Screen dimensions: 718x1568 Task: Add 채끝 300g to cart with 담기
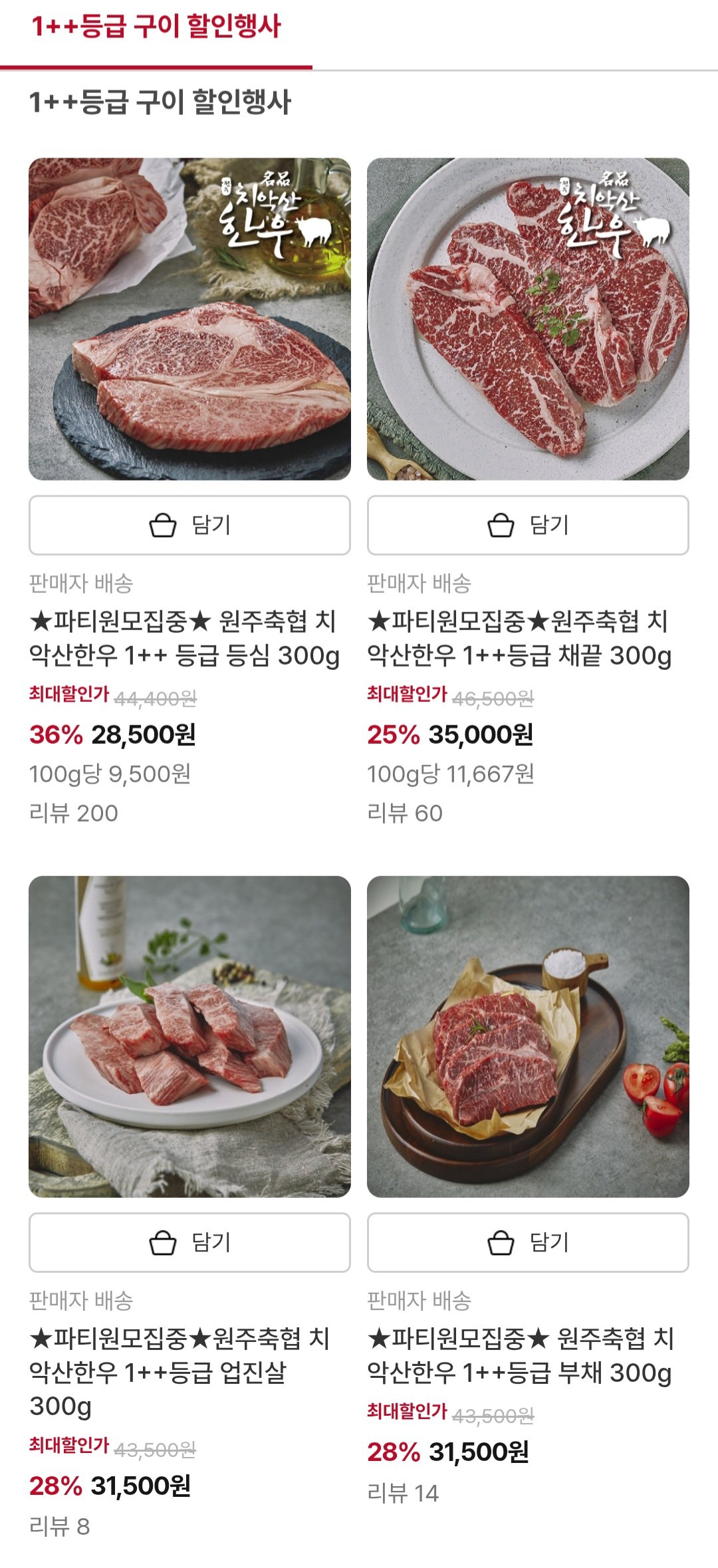(528, 525)
